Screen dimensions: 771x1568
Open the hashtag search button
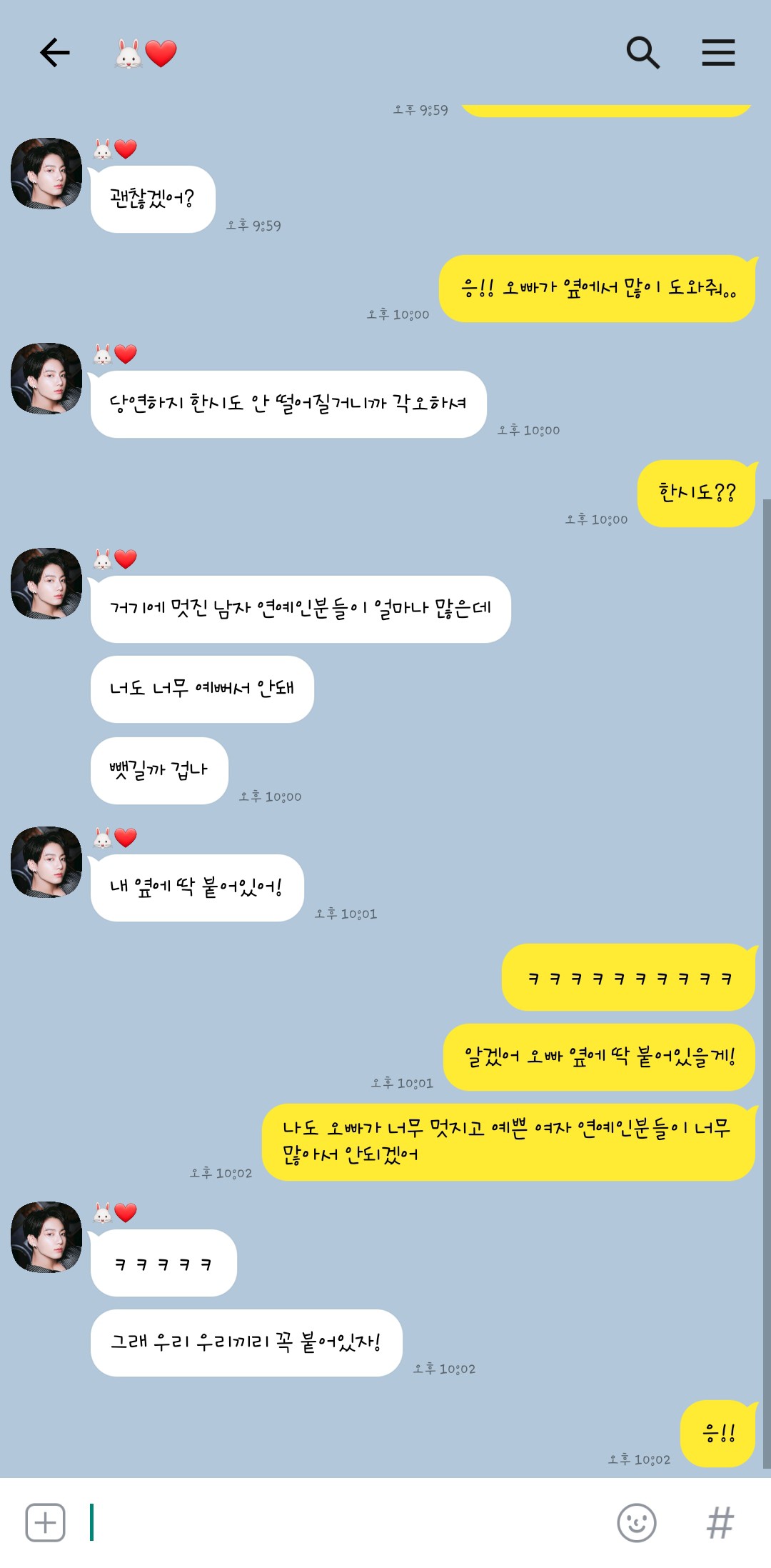[x=720, y=1522]
